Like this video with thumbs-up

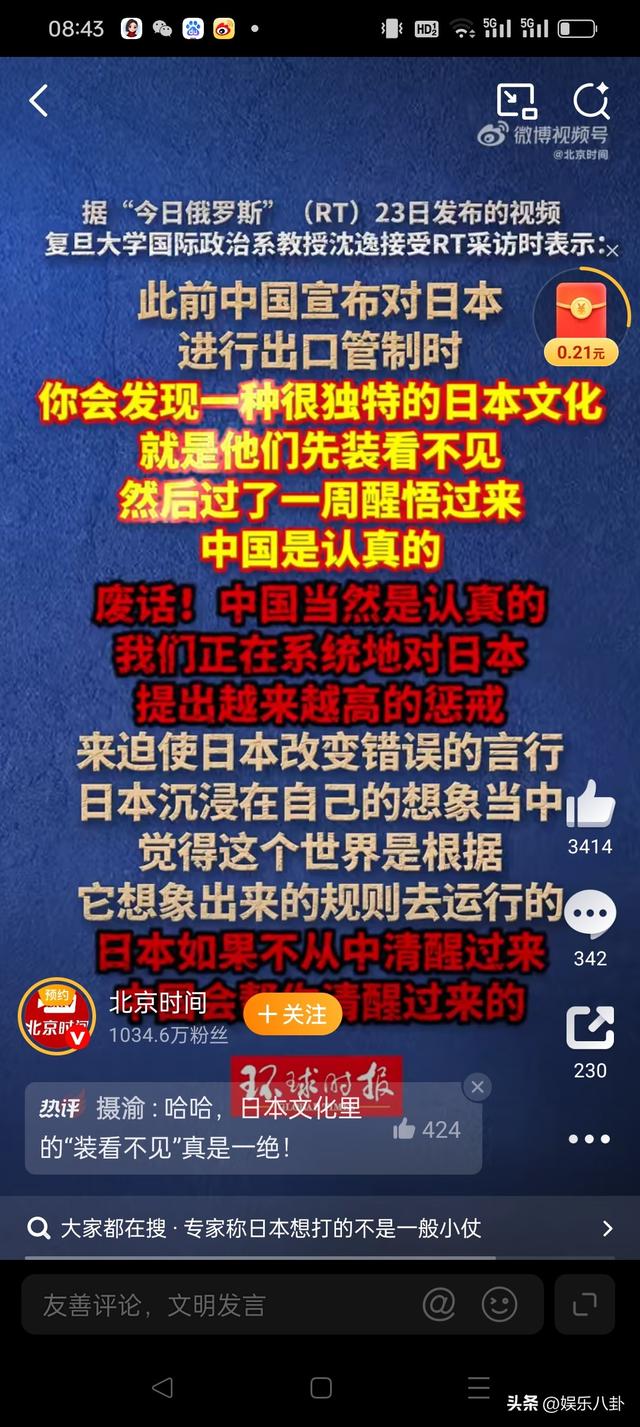tap(590, 803)
